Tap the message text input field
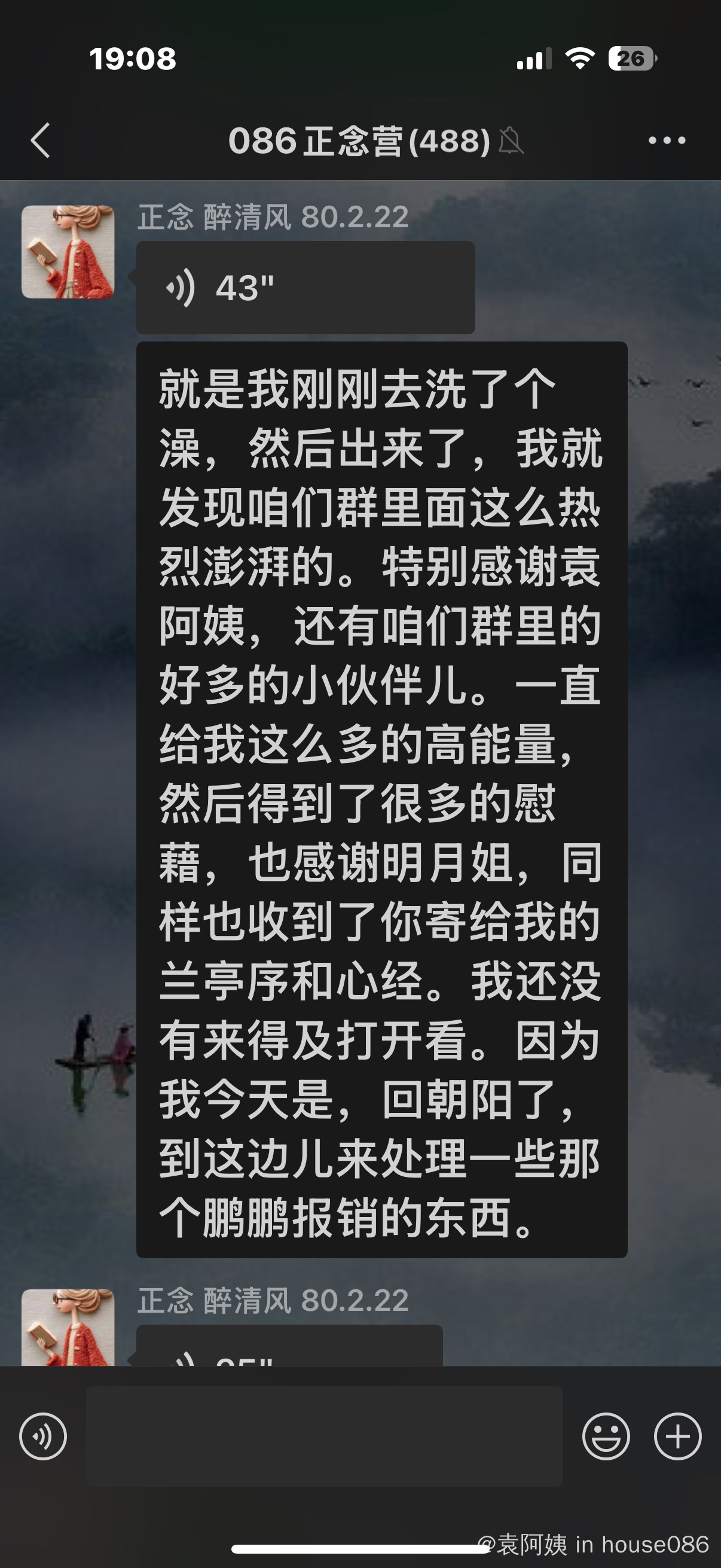Image resolution: width=721 pixels, height=1568 pixels. (x=324, y=1436)
